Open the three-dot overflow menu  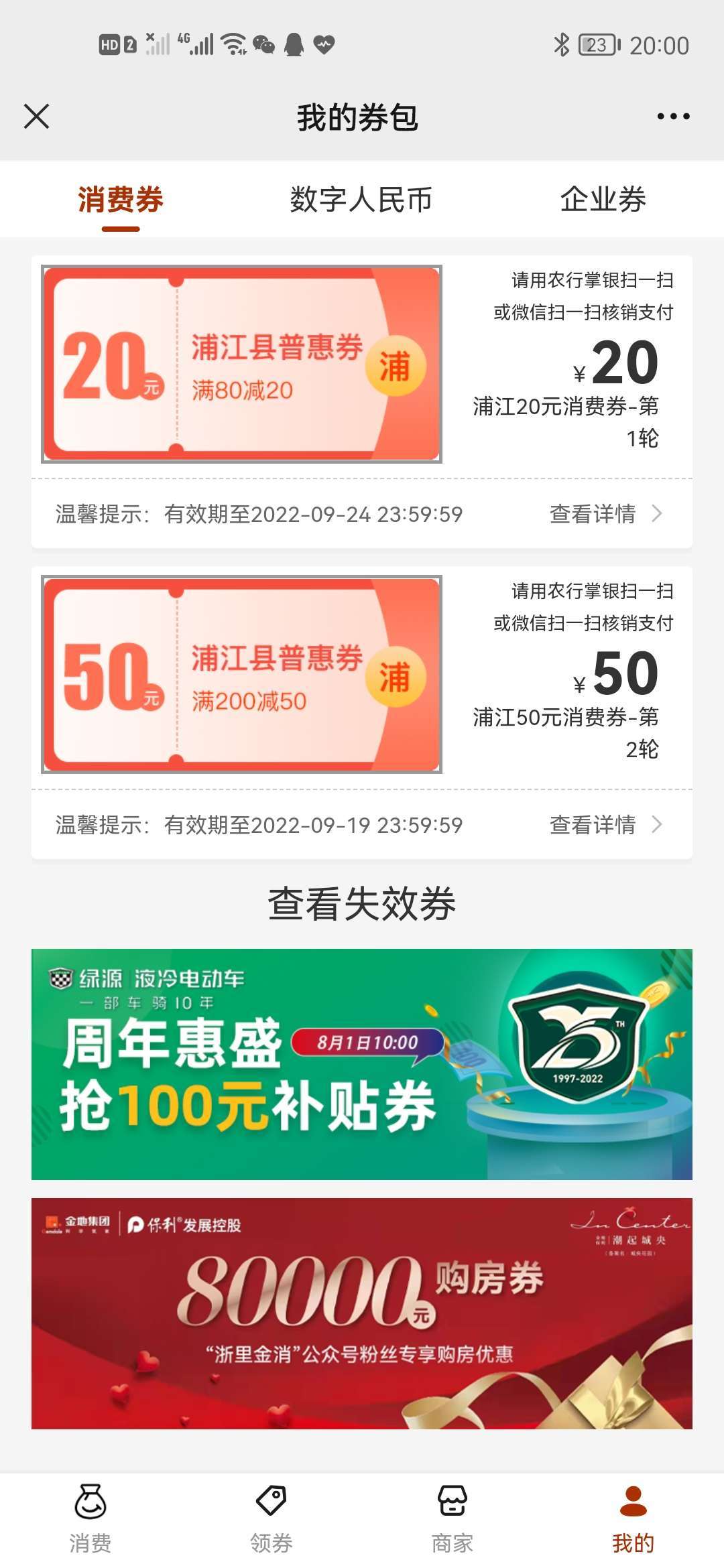coord(672,117)
